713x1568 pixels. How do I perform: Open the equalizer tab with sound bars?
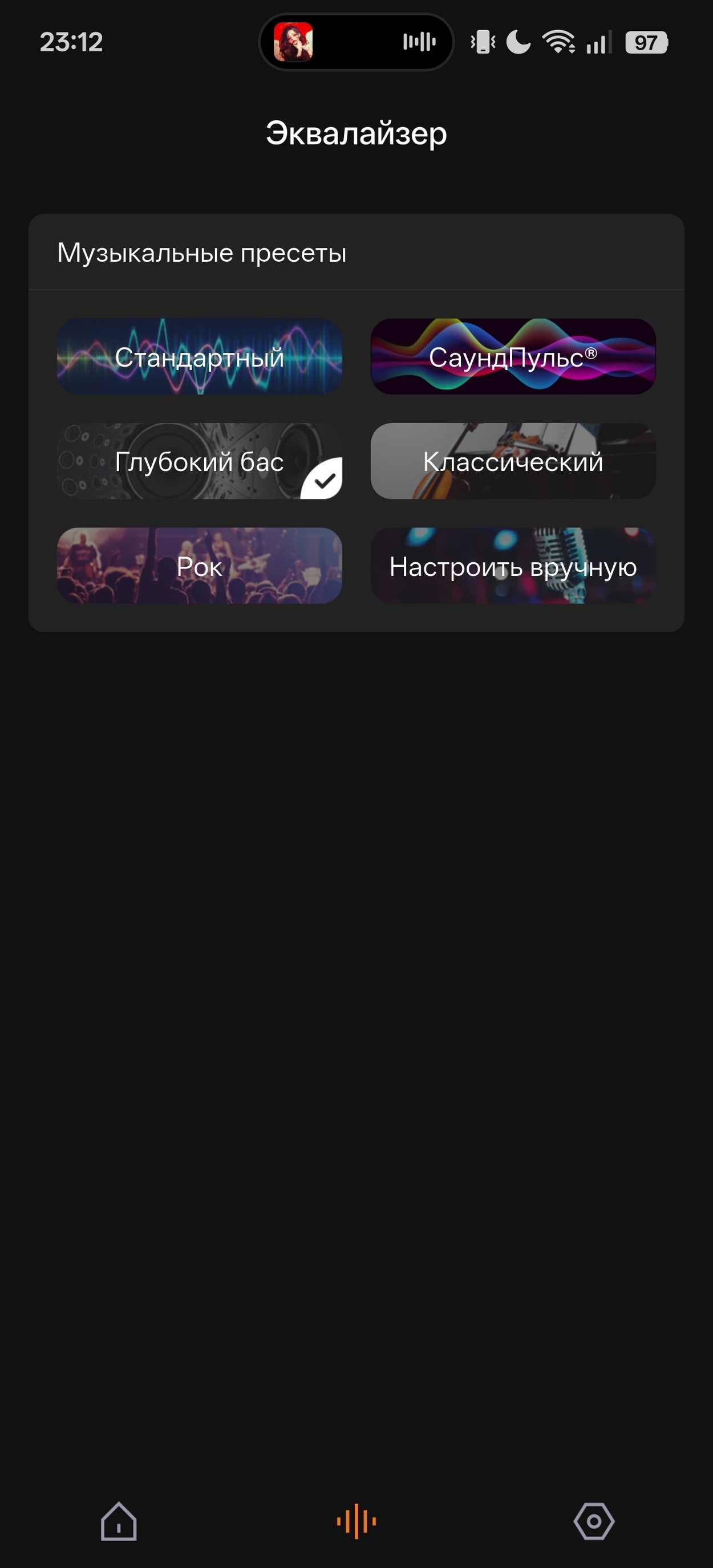(356, 1521)
